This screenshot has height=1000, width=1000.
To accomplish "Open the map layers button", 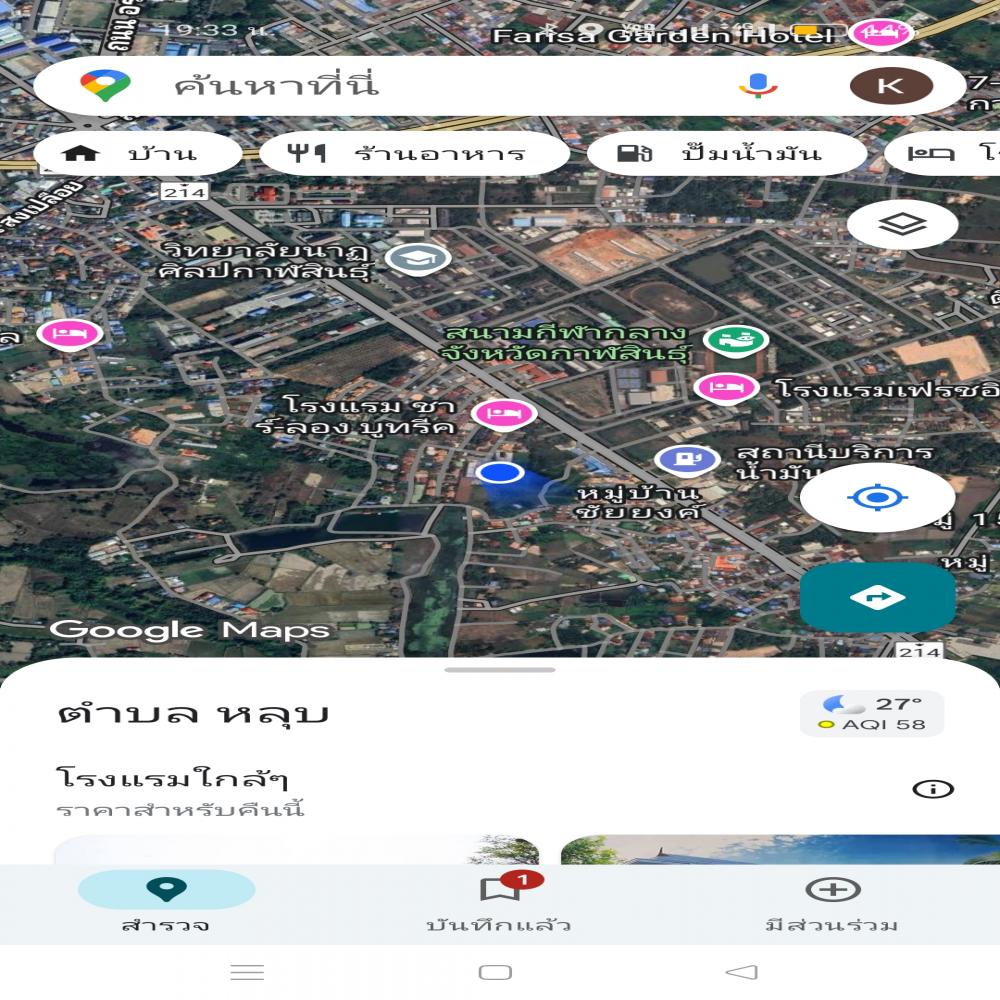I will pos(902,224).
